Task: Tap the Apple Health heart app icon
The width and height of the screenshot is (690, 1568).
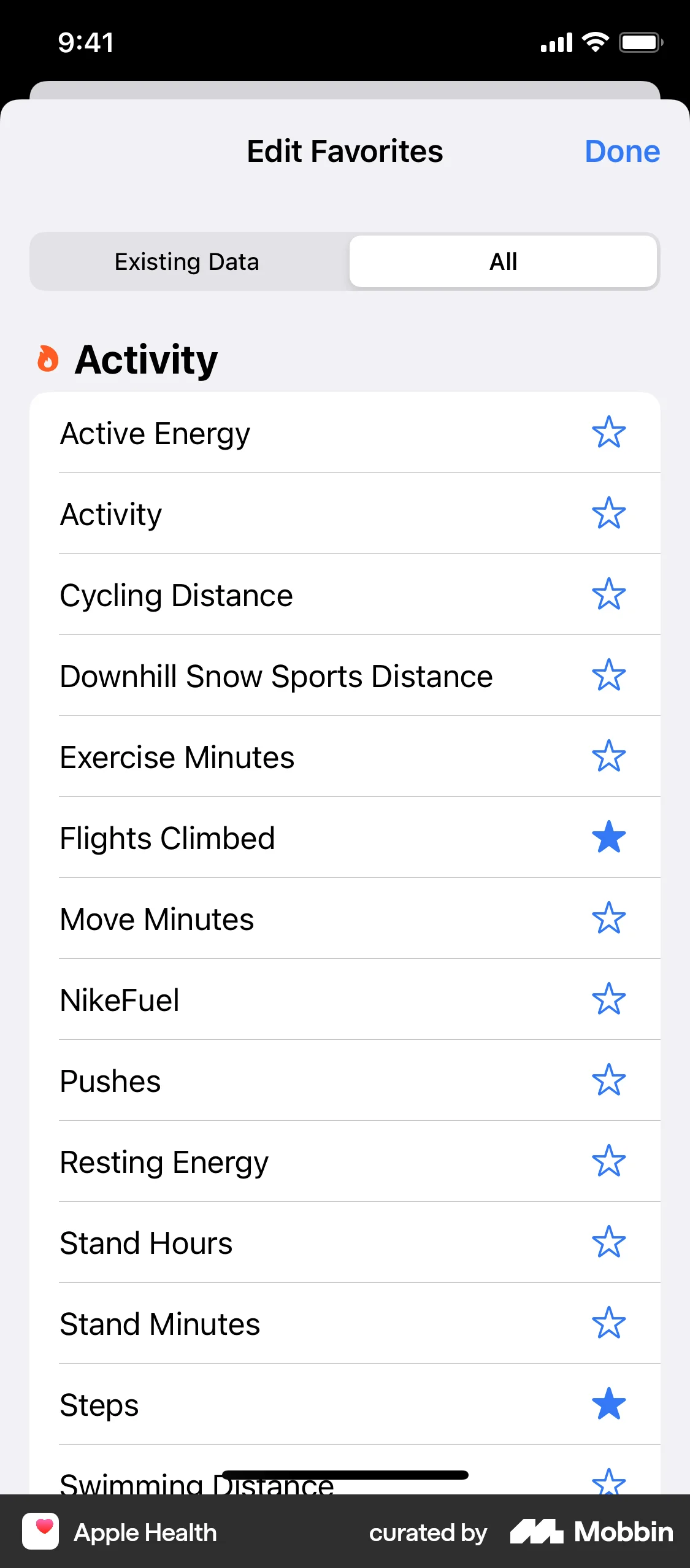Action: pyautogui.click(x=40, y=1532)
